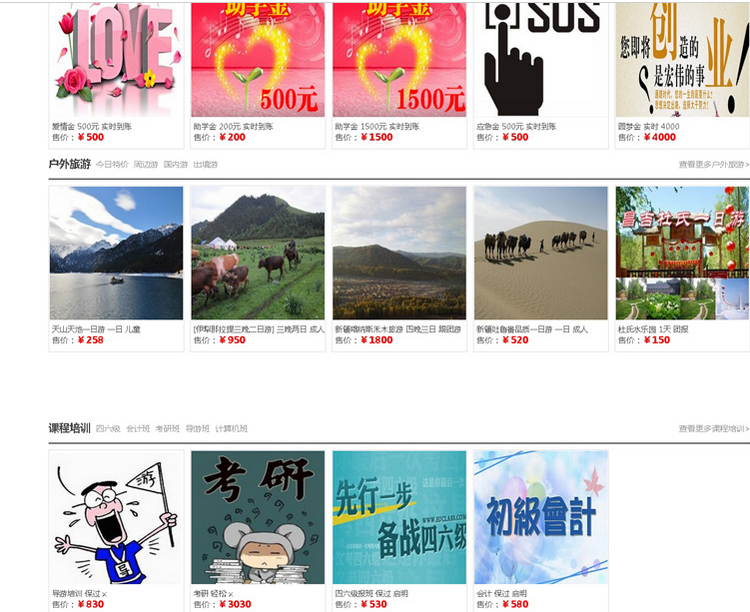Tap the 今日特价 link under 户外旅游

112,164
